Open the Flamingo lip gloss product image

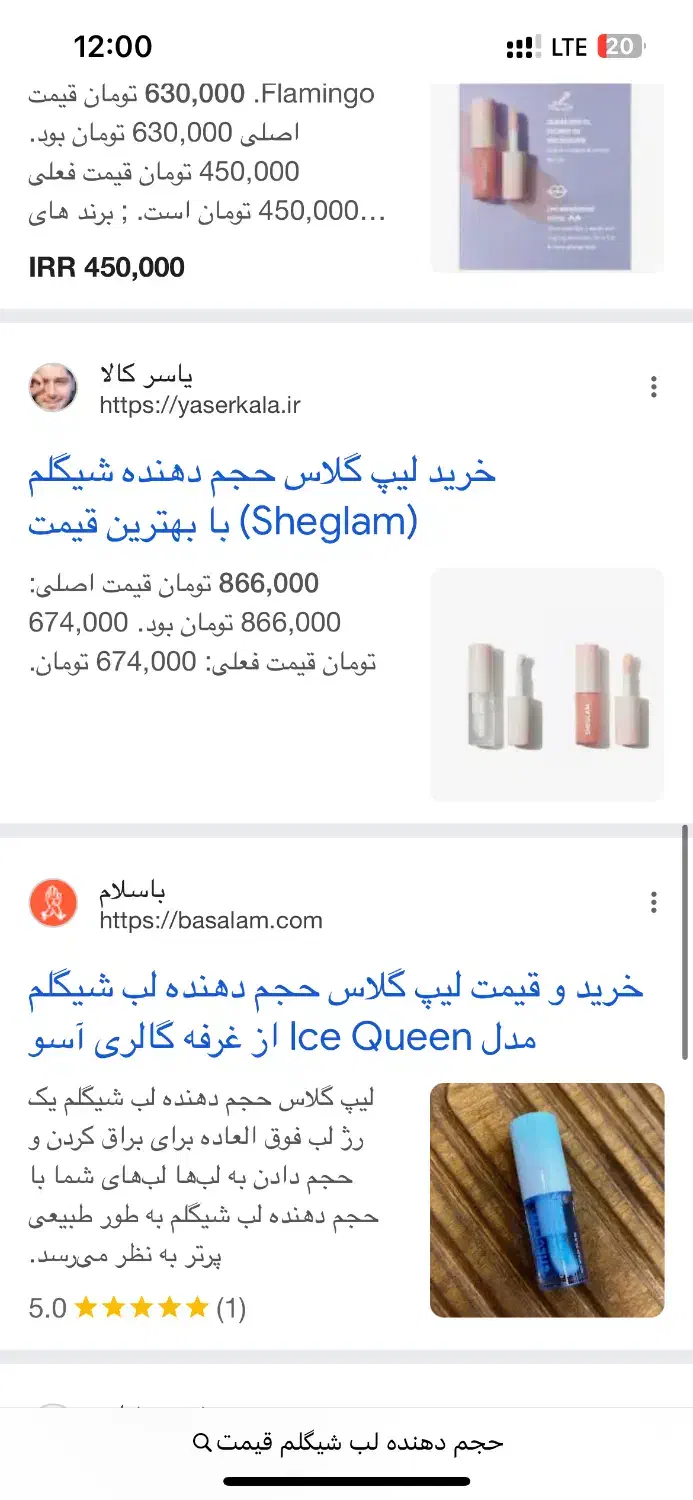547,177
